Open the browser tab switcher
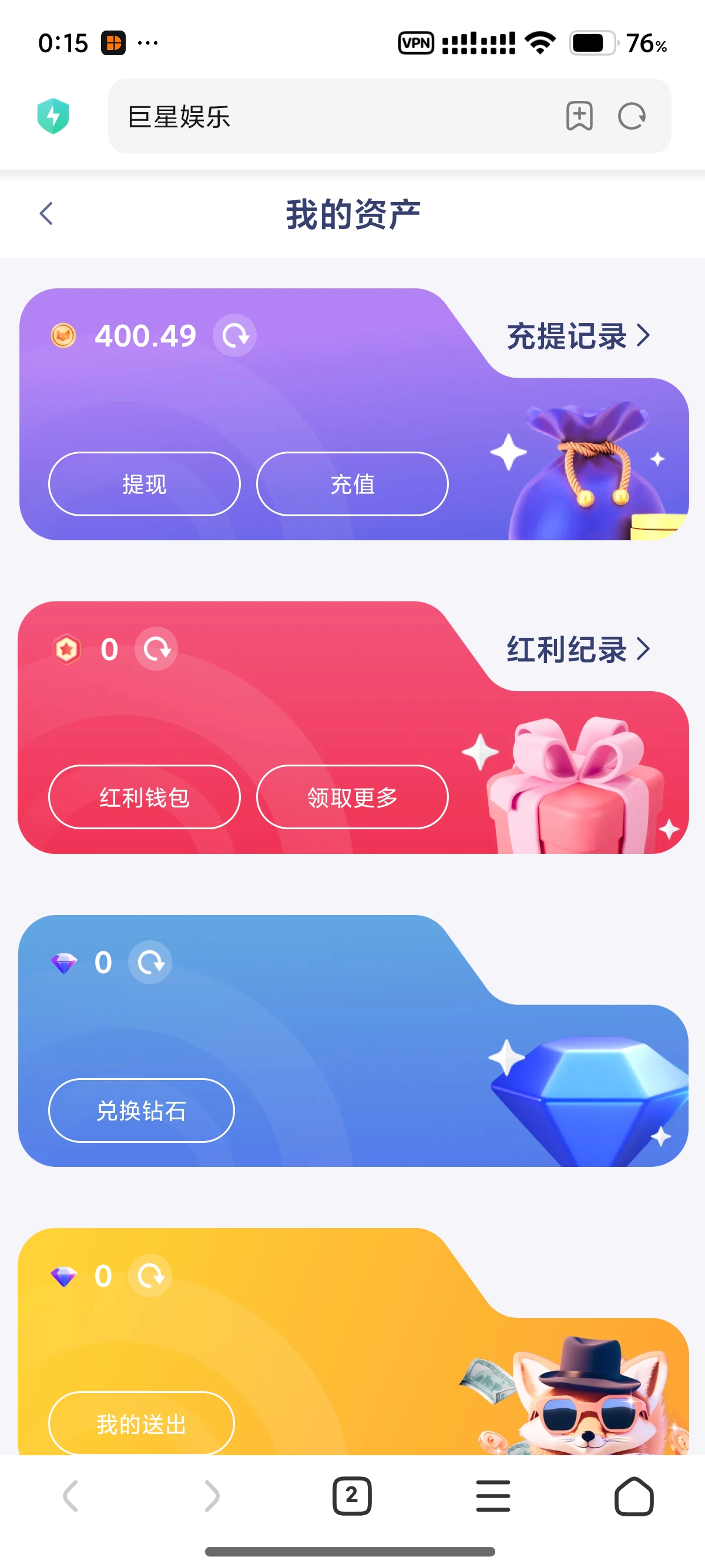 [x=352, y=1496]
